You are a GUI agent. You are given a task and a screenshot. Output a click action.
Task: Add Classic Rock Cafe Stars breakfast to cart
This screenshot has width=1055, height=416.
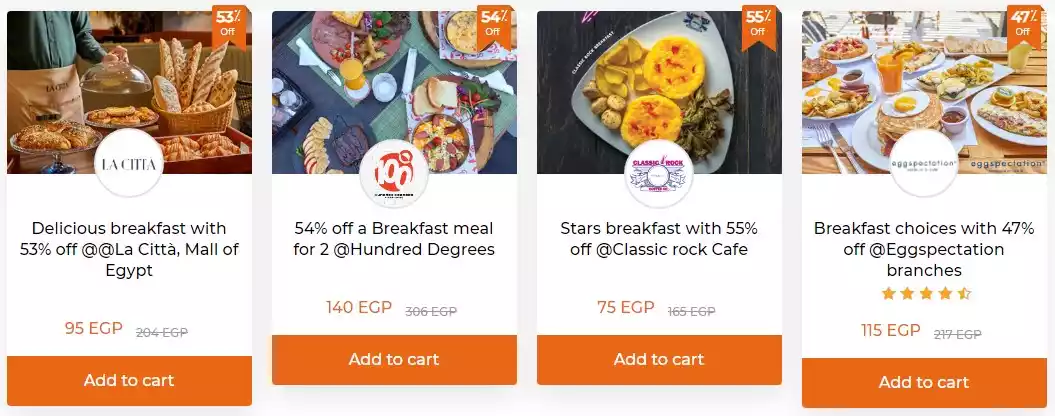pyautogui.click(x=659, y=359)
